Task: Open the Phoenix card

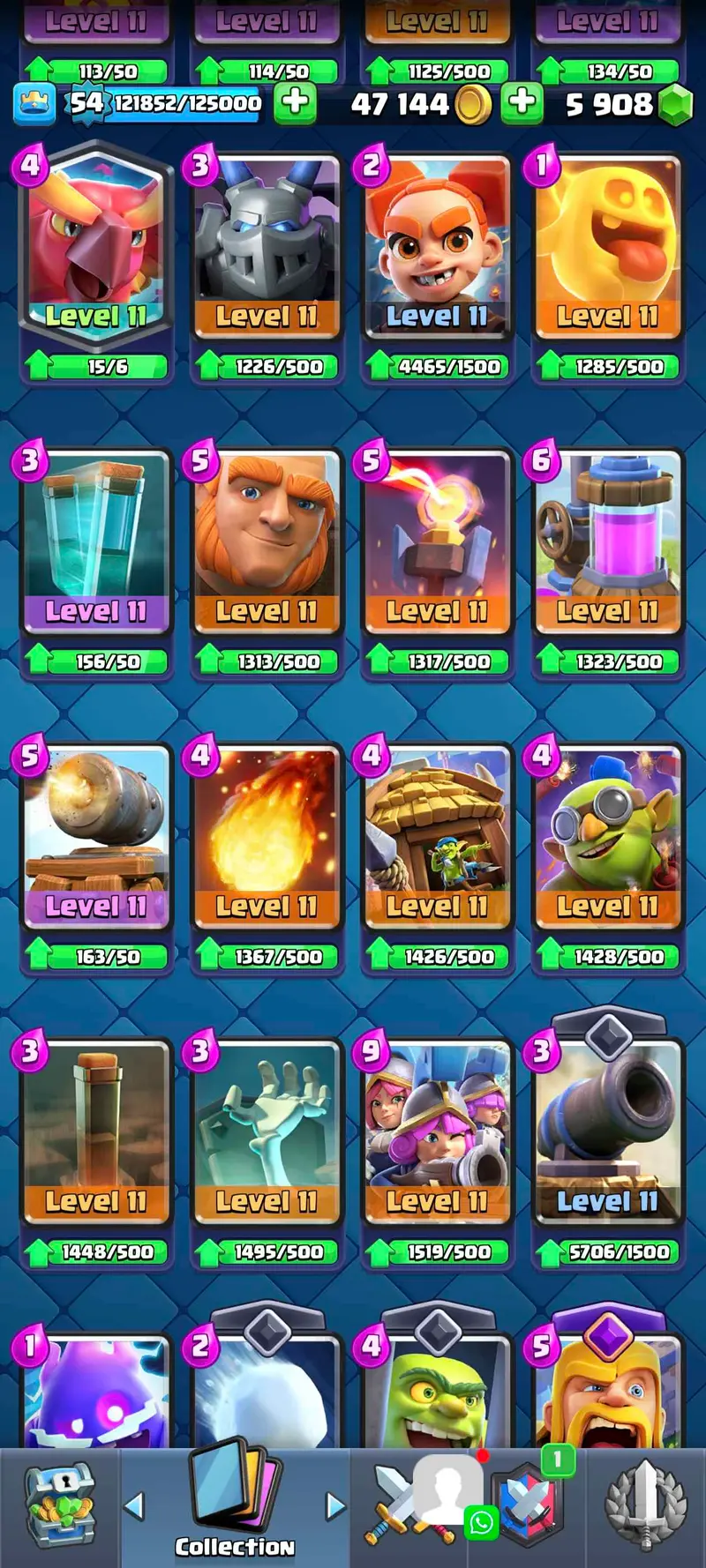Action: tap(95, 251)
